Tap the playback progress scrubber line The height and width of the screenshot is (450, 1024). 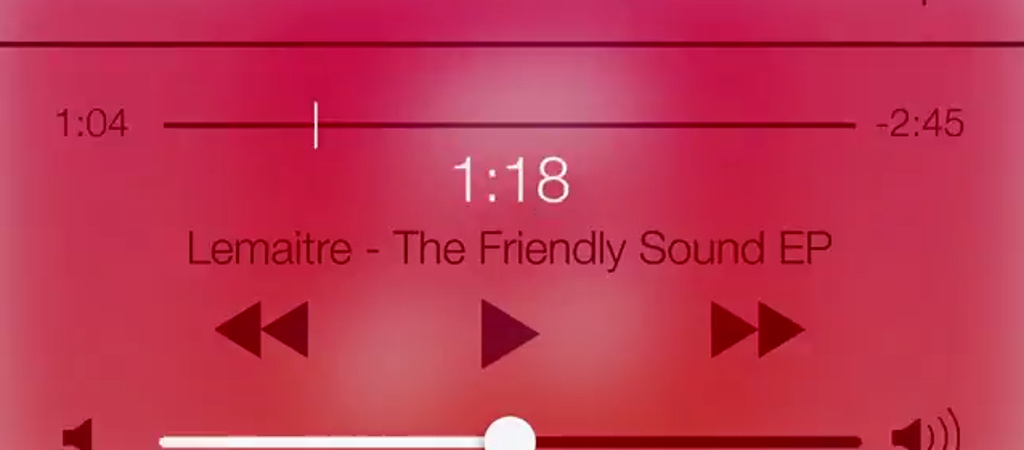pos(510,125)
